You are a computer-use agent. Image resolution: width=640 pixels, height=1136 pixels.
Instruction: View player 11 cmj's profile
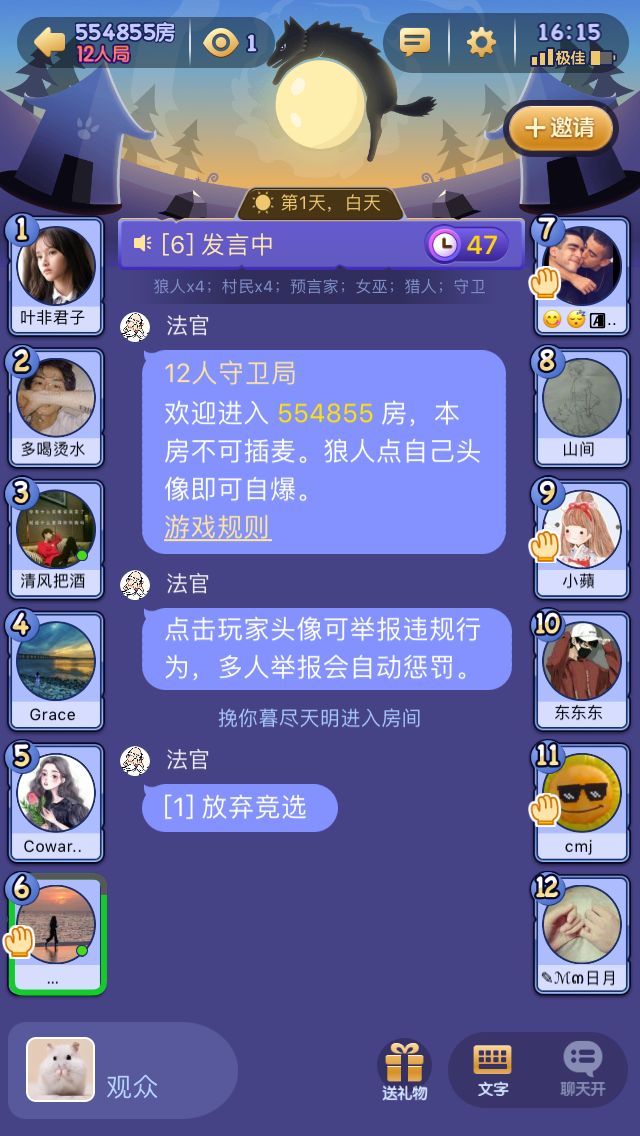pos(582,794)
